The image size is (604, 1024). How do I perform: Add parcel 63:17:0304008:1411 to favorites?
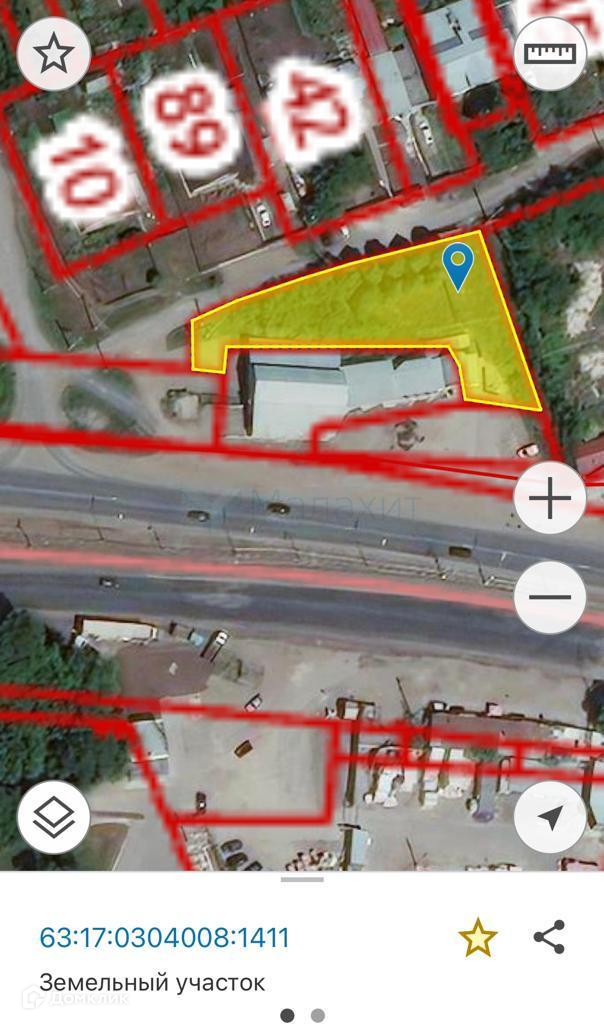point(477,938)
